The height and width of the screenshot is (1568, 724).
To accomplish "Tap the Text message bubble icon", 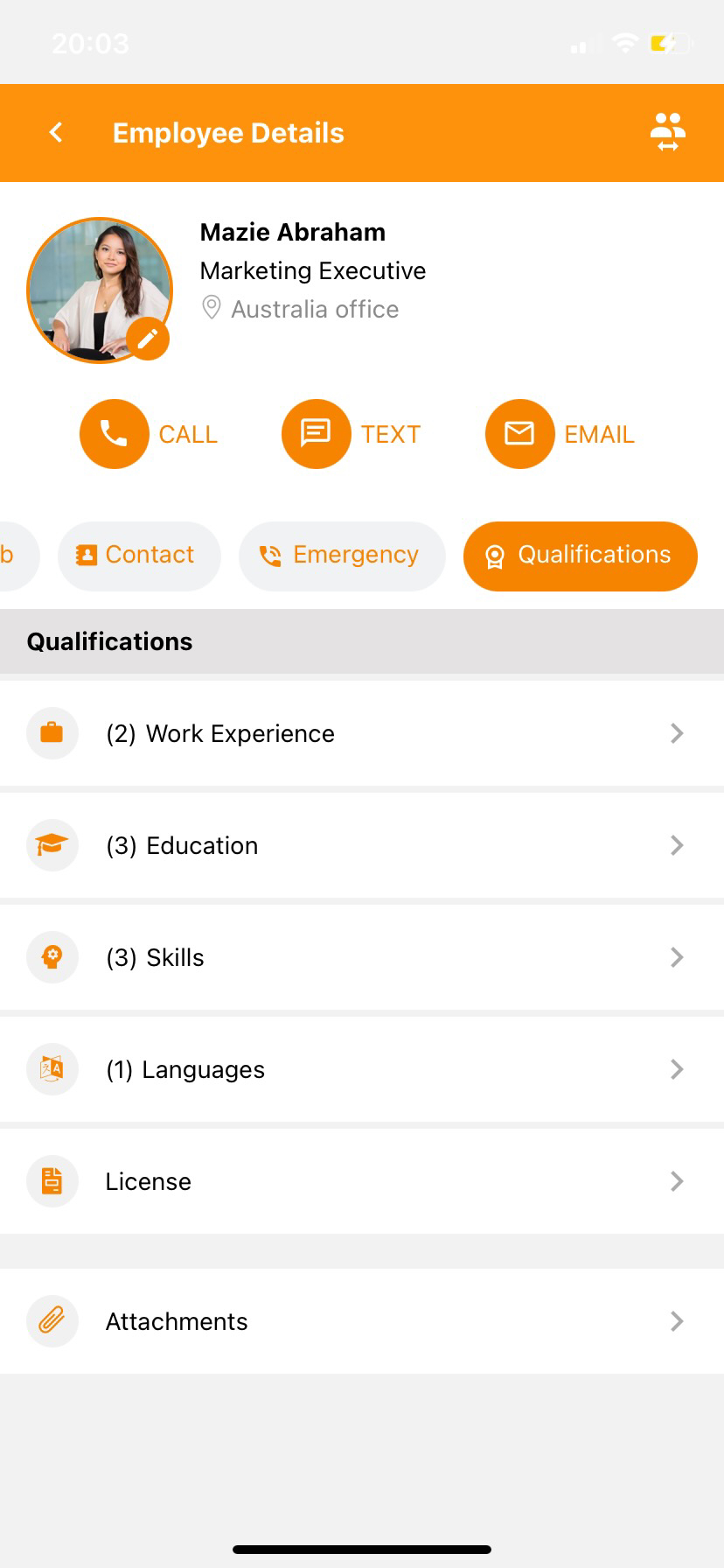I will [x=316, y=433].
